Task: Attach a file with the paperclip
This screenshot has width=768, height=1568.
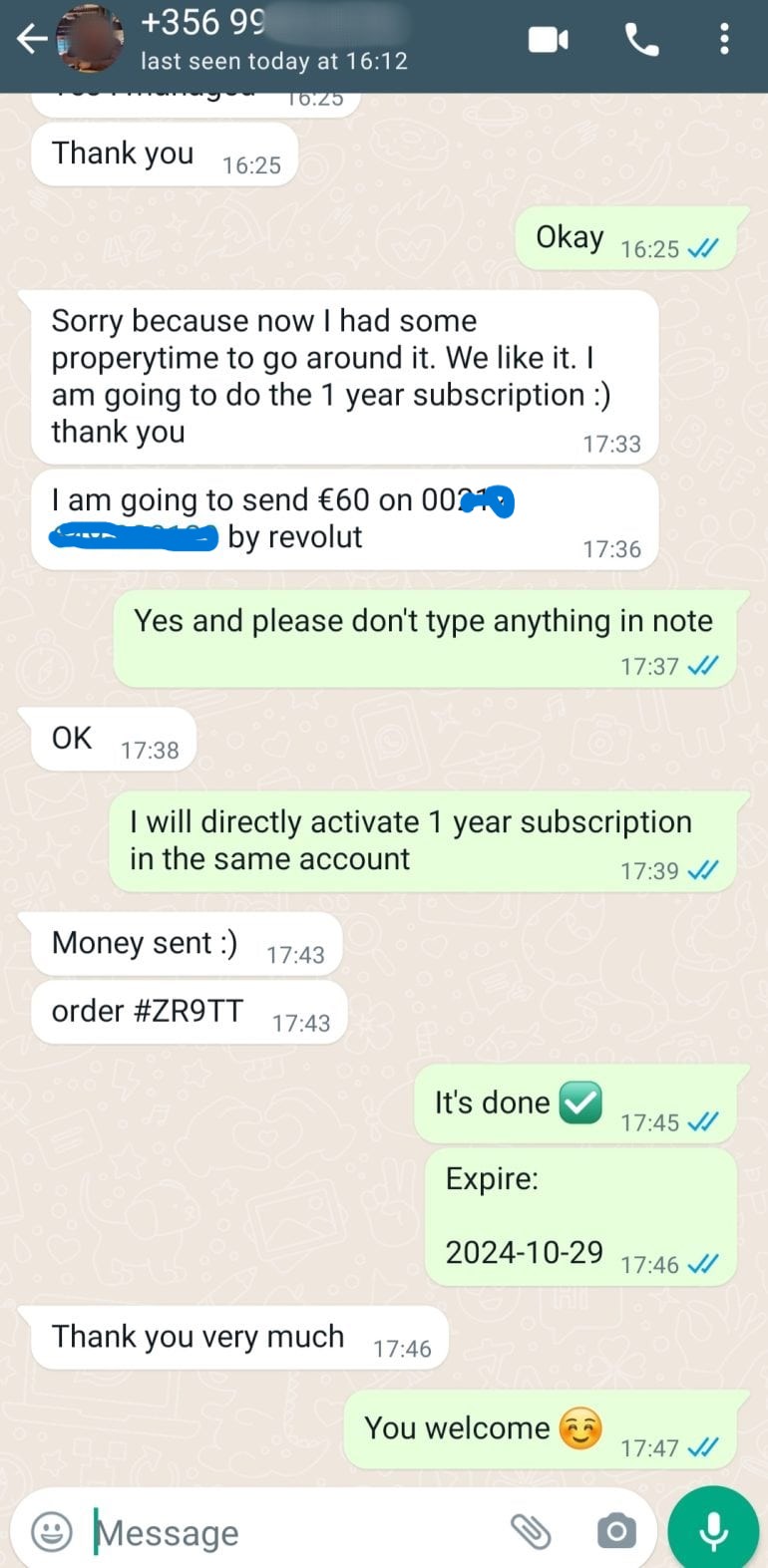Action: pos(531,1531)
